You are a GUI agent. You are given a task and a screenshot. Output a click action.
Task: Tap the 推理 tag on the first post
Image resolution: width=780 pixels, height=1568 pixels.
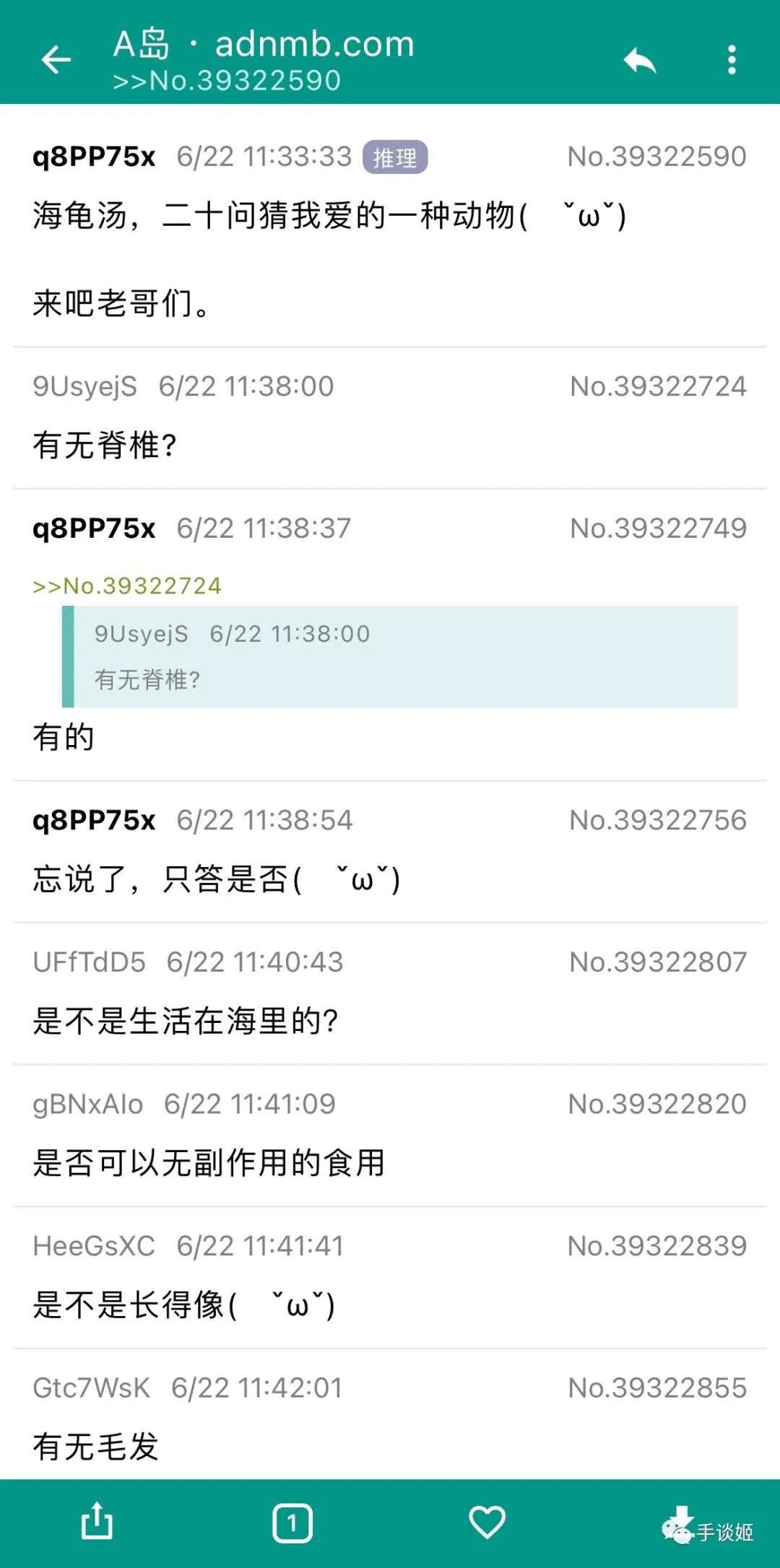point(394,157)
